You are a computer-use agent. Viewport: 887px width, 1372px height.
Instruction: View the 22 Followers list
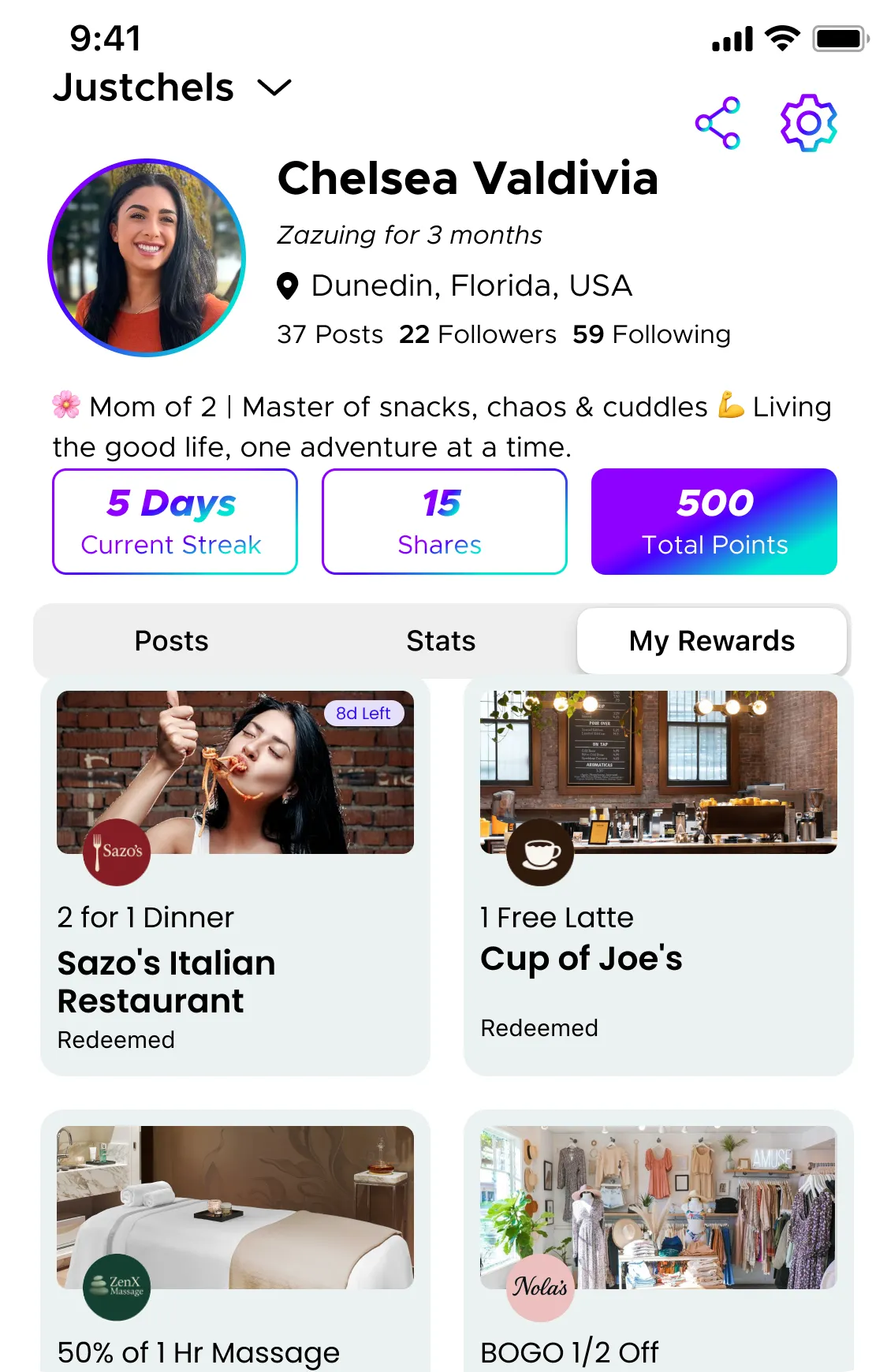(478, 334)
